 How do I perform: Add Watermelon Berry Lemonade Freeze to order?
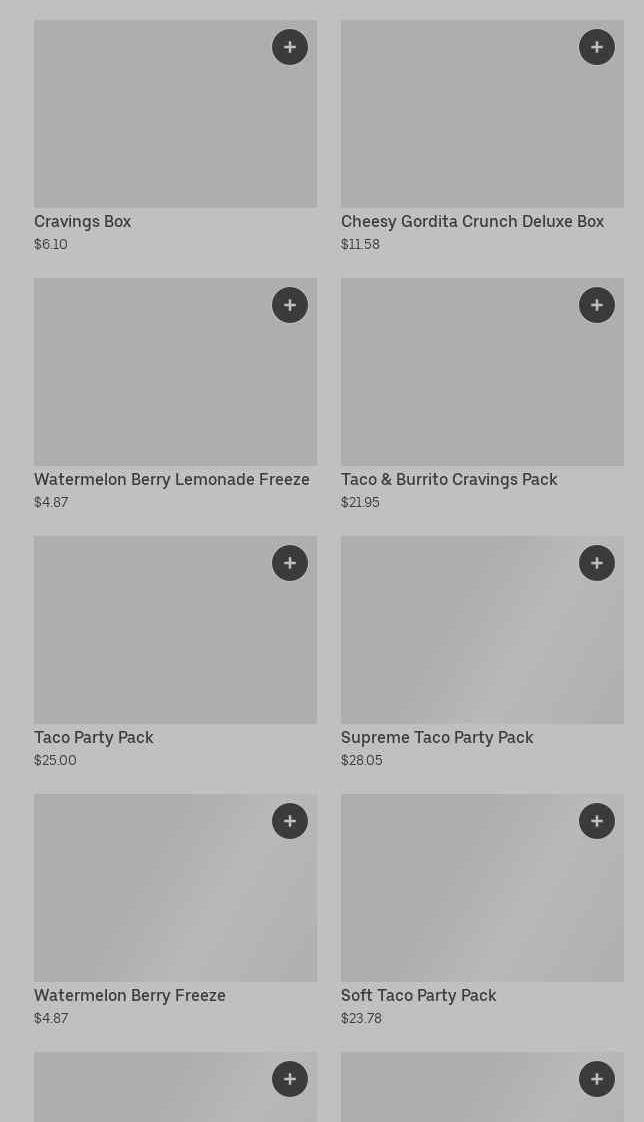coord(290,305)
